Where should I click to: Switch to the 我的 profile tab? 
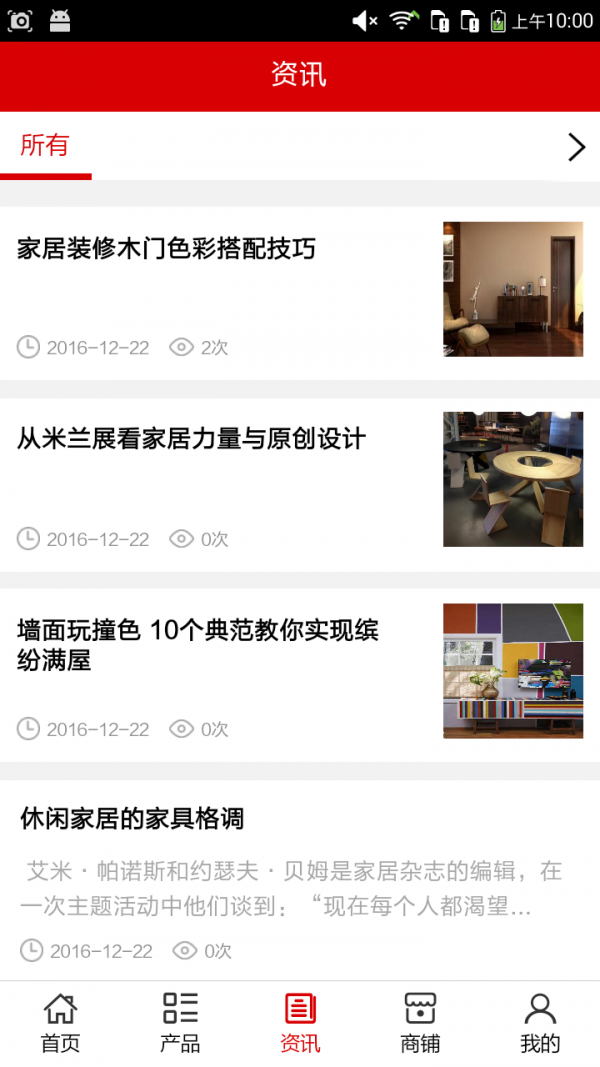(540, 1023)
